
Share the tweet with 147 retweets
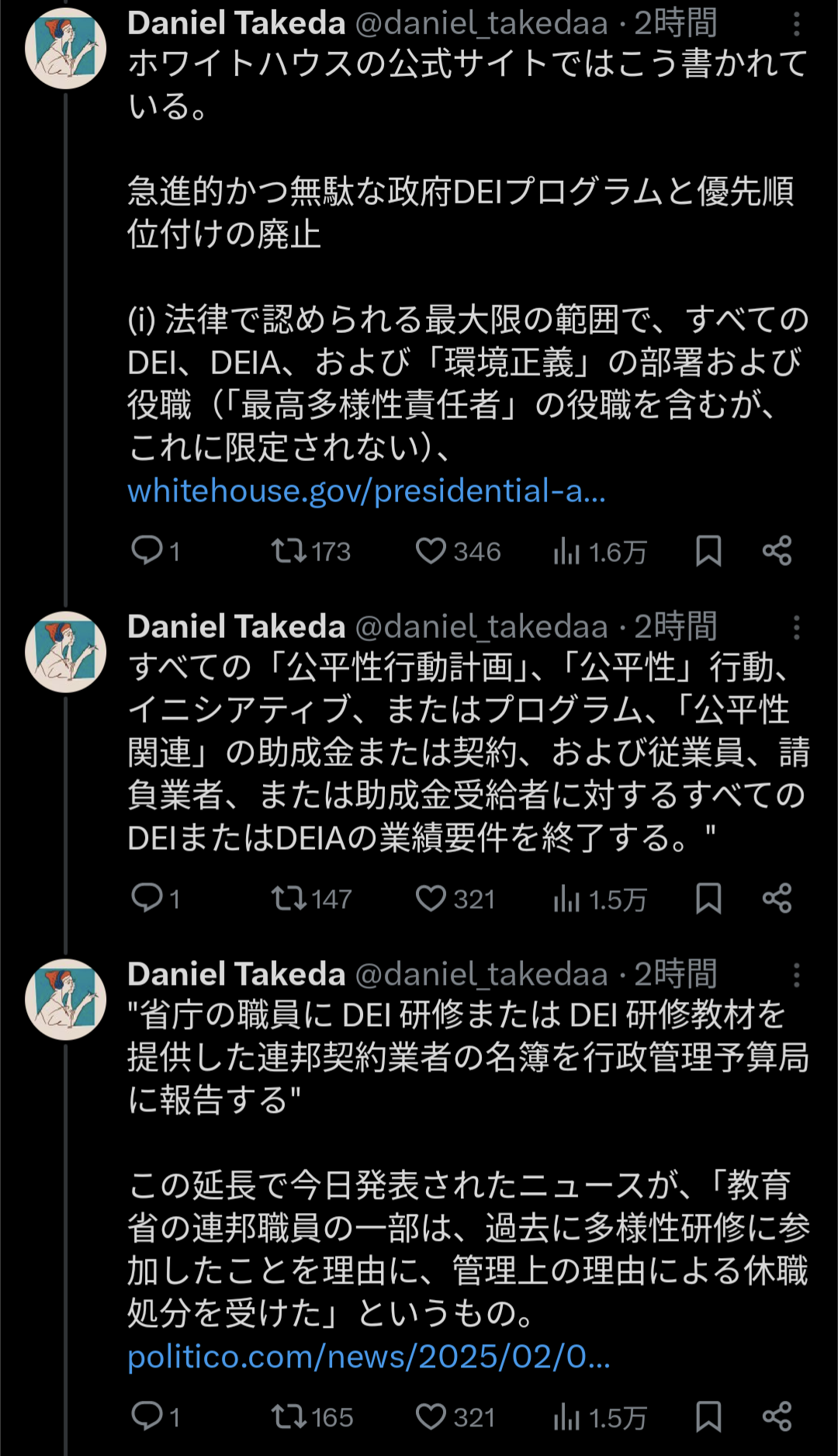point(777,899)
